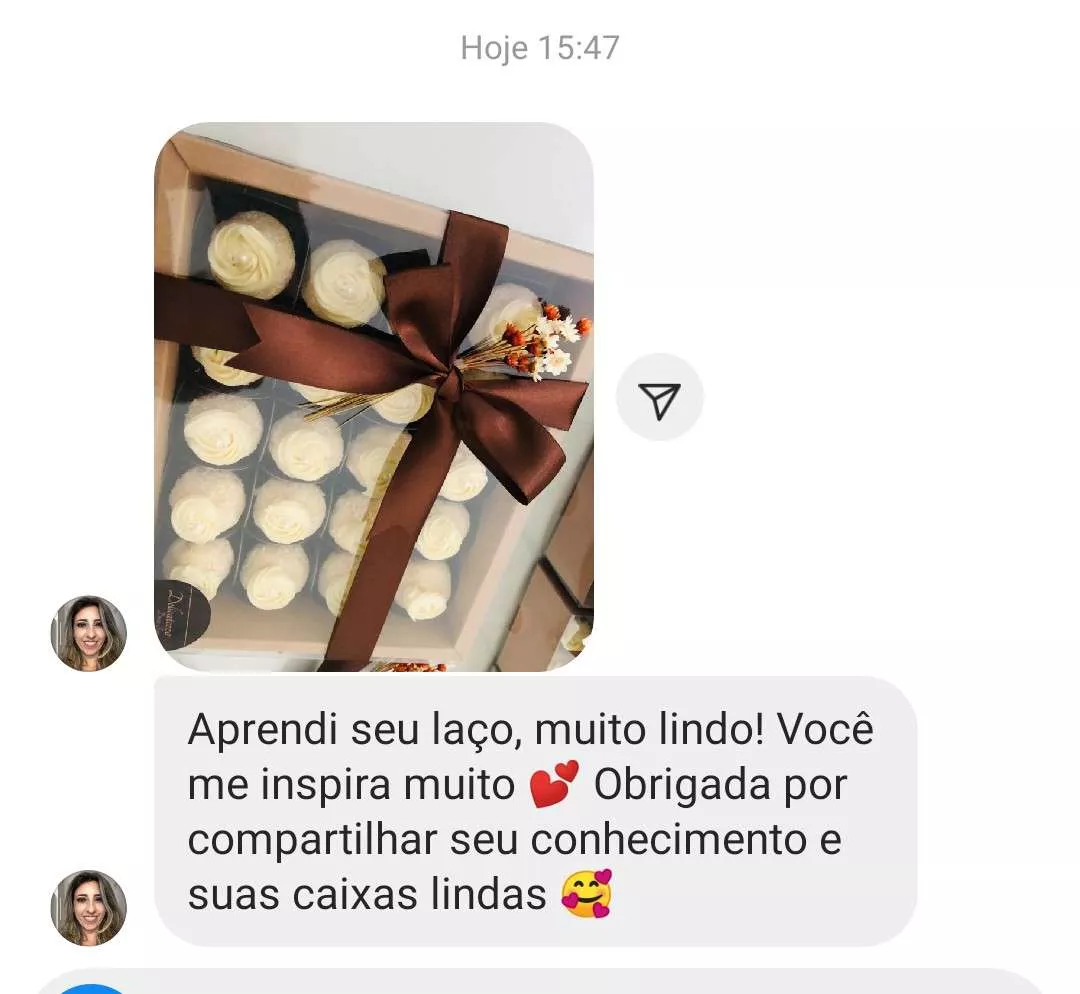Open the shared cupcake box photo
The height and width of the screenshot is (994, 1080).
coord(373,397)
